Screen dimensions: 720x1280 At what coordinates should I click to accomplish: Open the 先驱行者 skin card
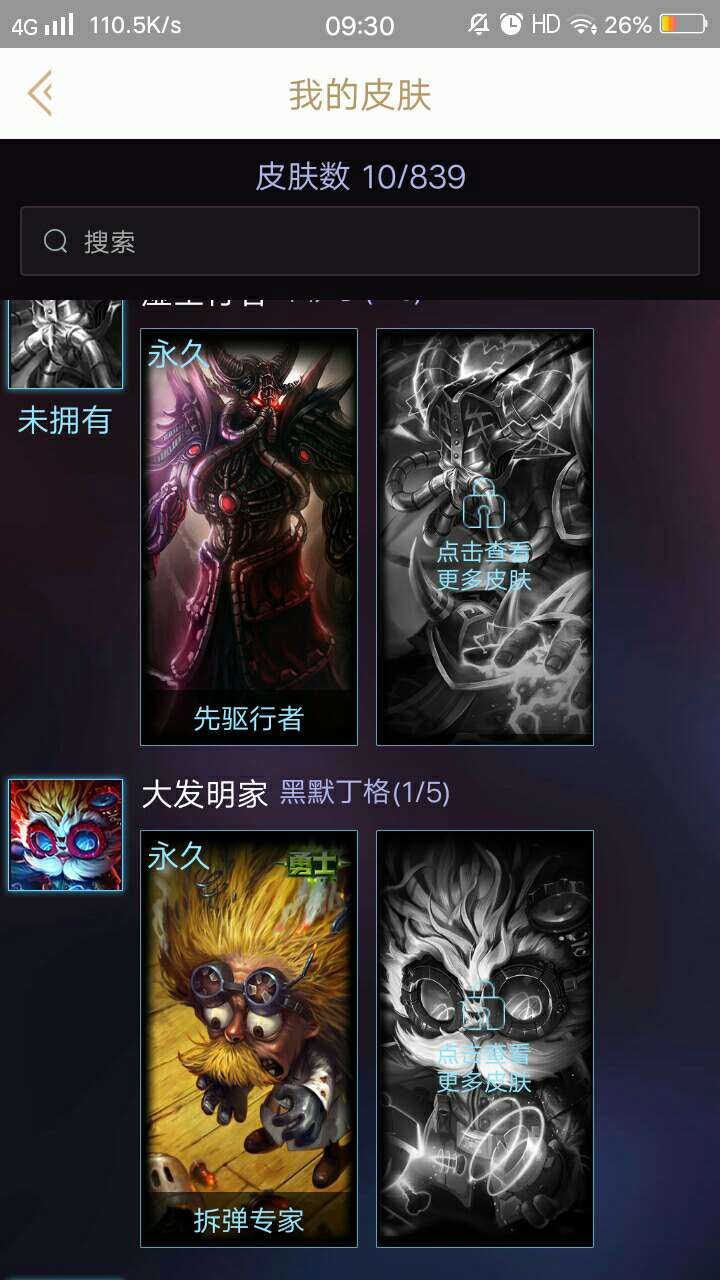pyautogui.click(x=249, y=537)
